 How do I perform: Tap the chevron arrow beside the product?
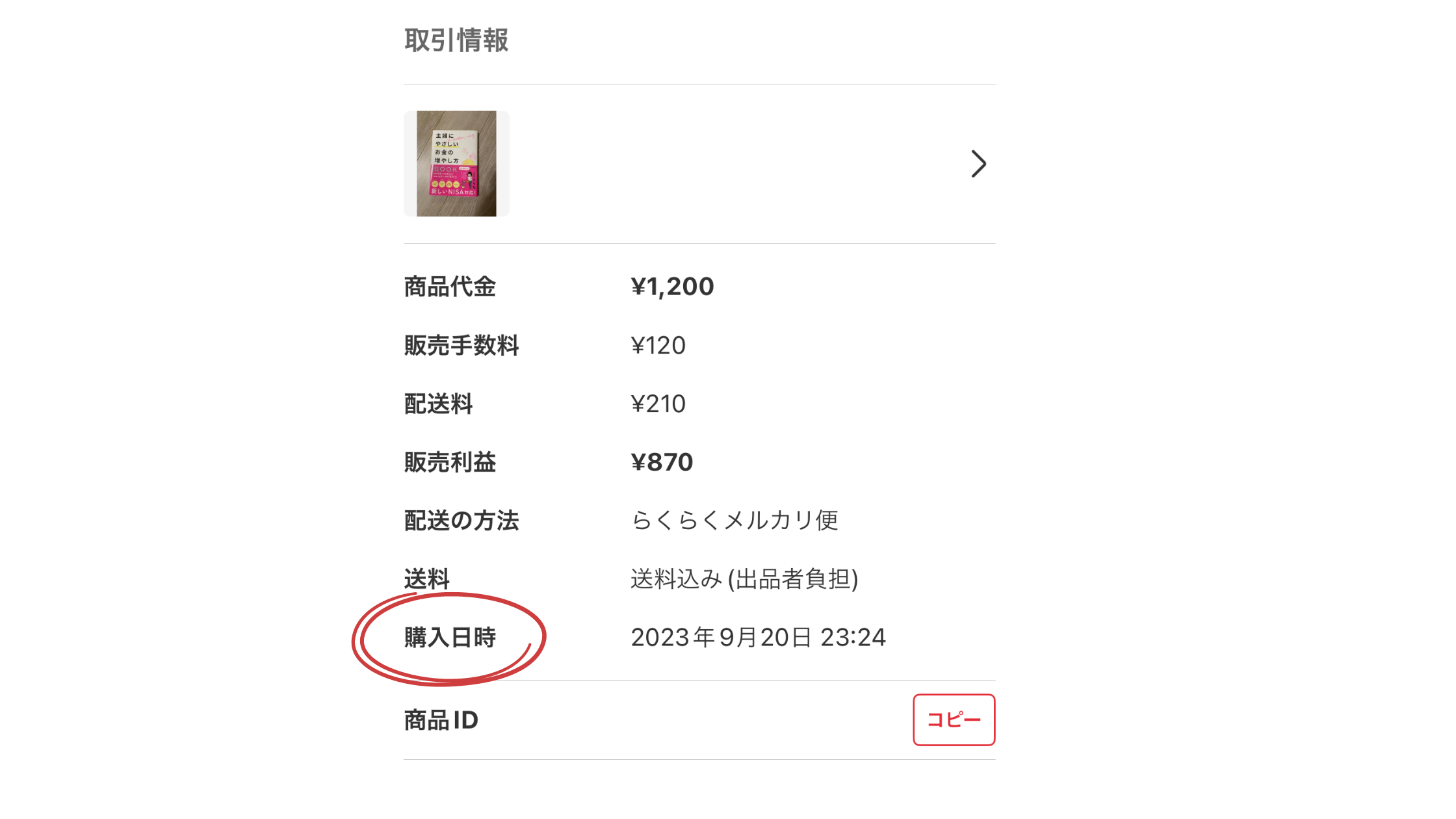point(978,164)
